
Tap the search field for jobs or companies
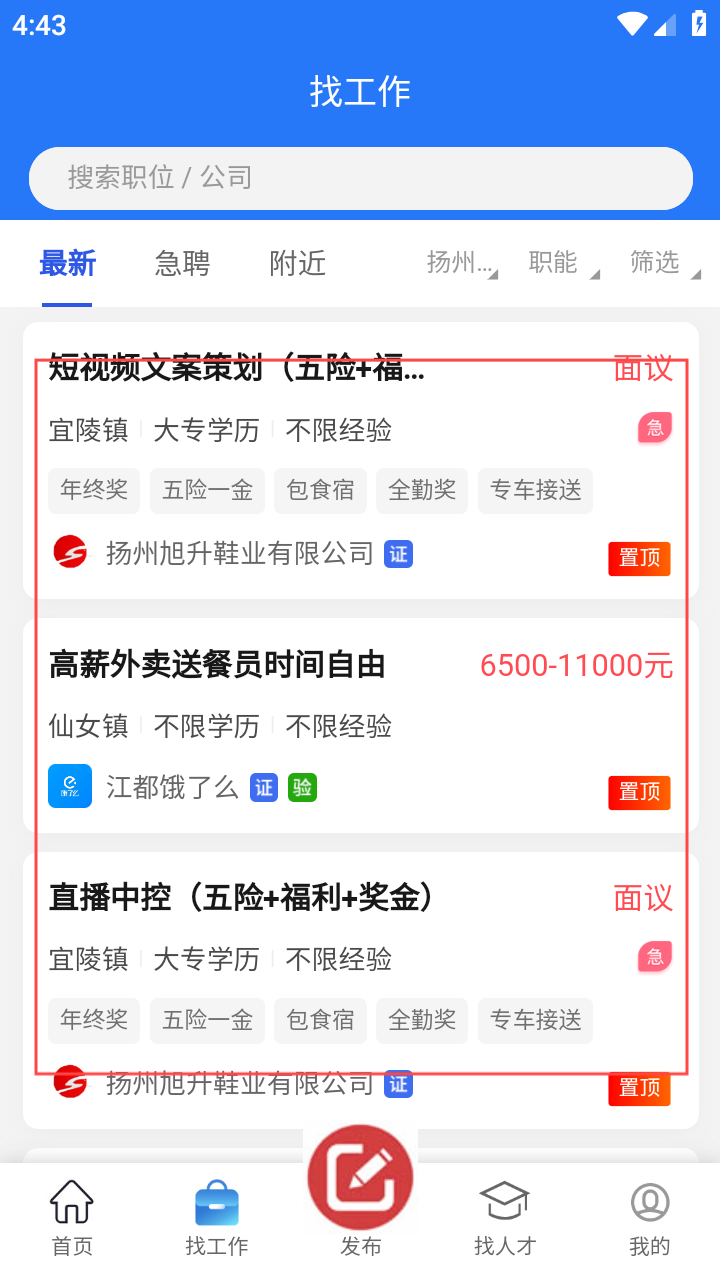360,178
